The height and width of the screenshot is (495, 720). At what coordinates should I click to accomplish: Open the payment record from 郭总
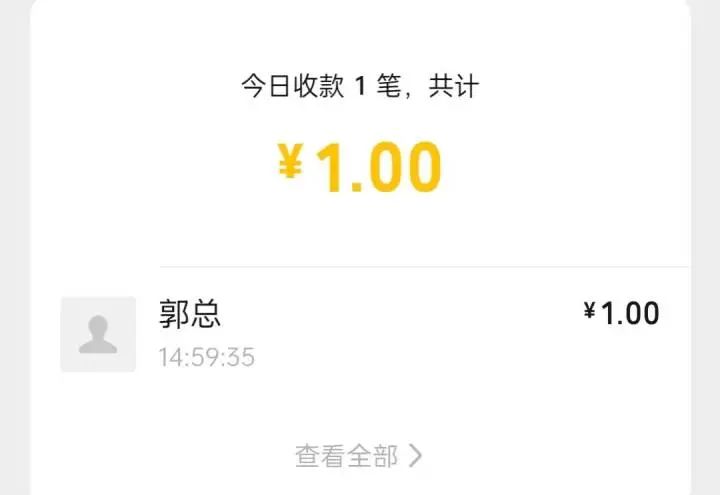pyautogui.click(x=360, y=333)
